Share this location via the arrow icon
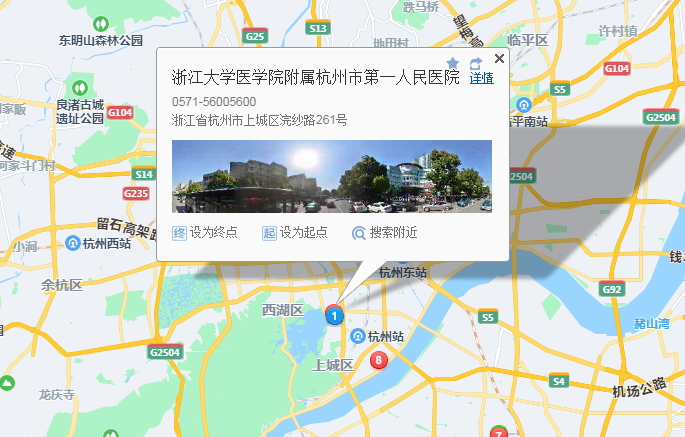Viewport: 685px width, 437px height. (x=477, y=64)
